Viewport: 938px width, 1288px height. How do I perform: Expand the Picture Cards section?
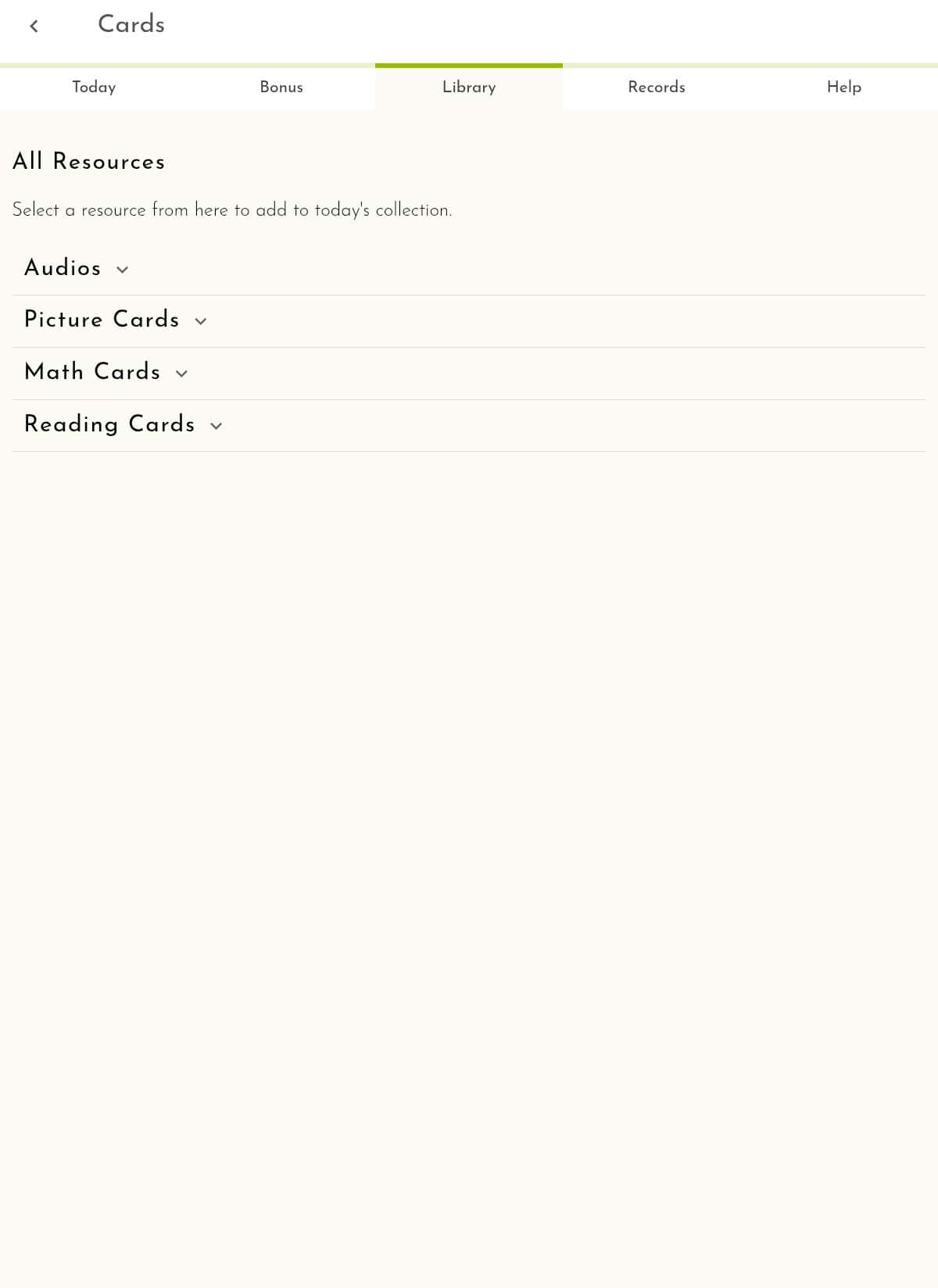coord(116,320)
